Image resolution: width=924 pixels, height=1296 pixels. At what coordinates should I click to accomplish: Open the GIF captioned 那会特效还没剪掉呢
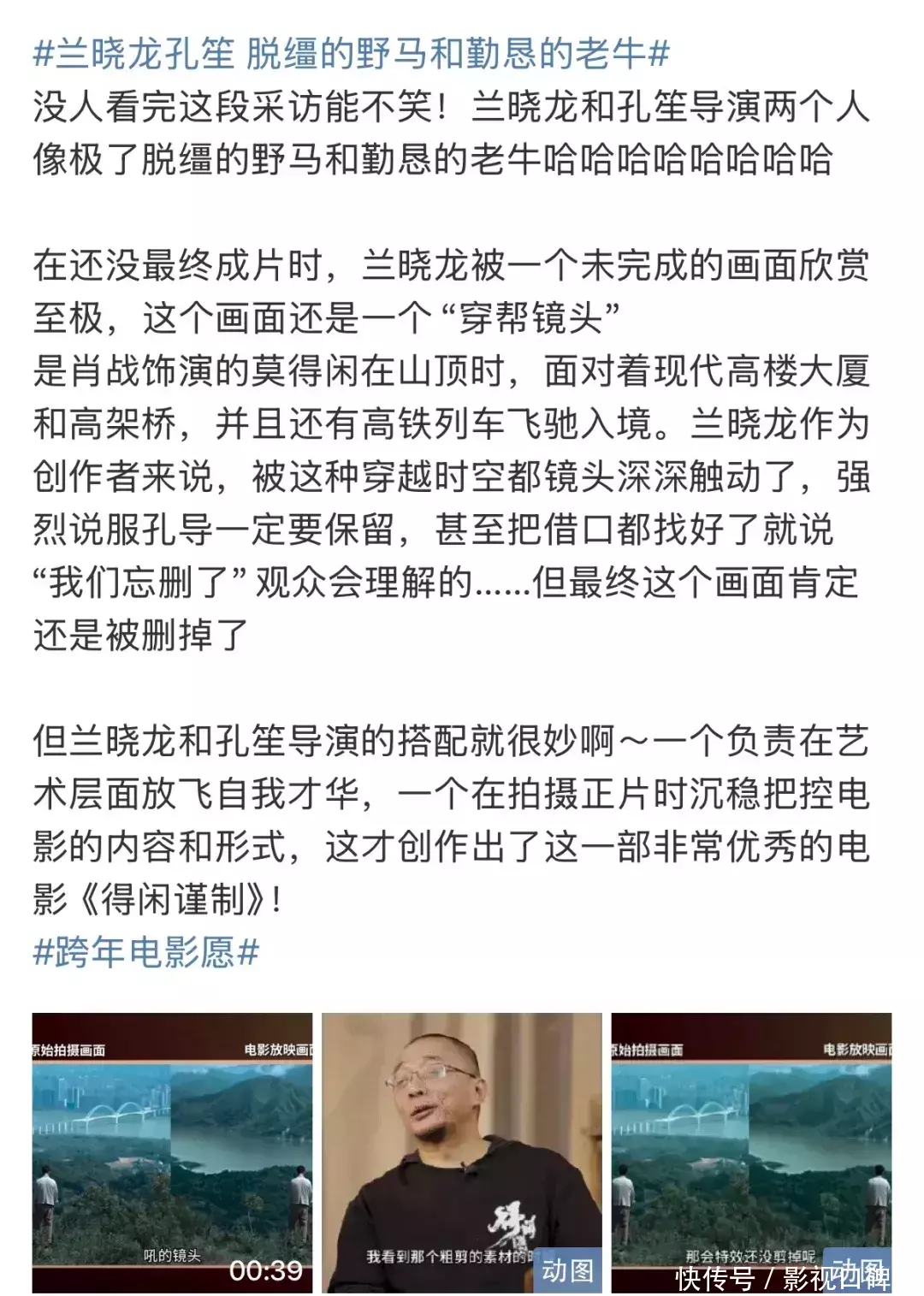750,1151
